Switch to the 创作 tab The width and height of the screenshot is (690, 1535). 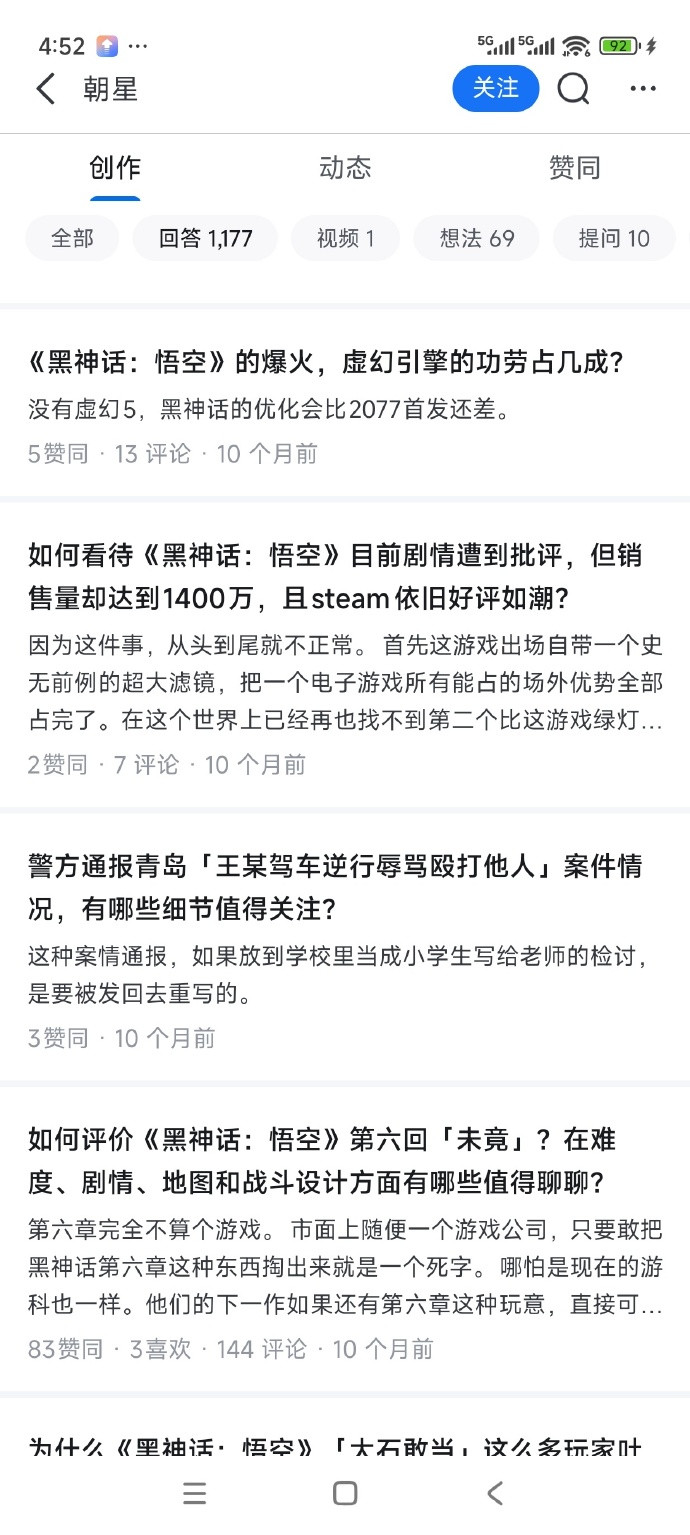[115, 168]
